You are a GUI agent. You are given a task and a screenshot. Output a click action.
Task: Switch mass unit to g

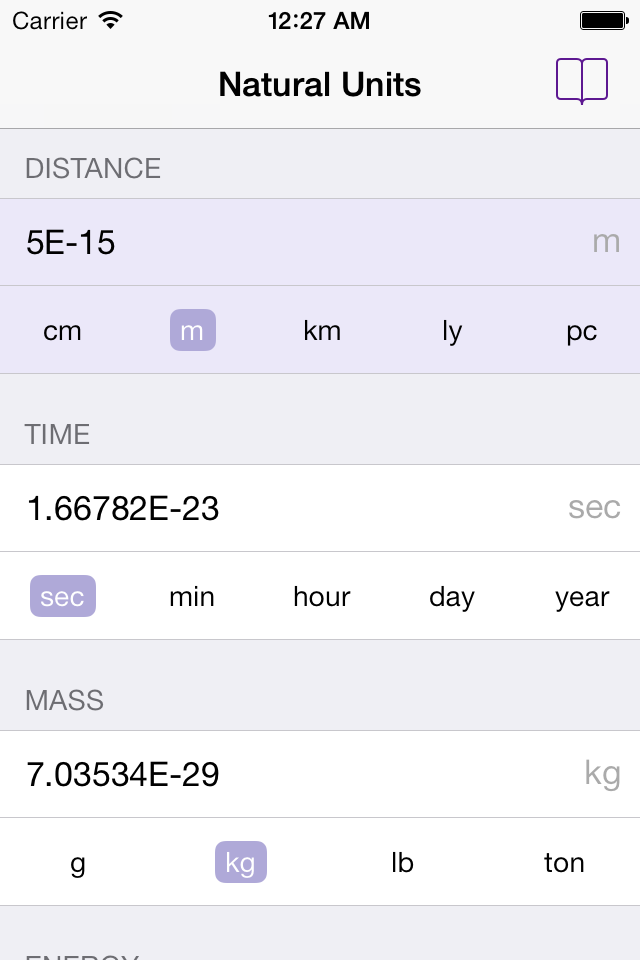point(78,863)
